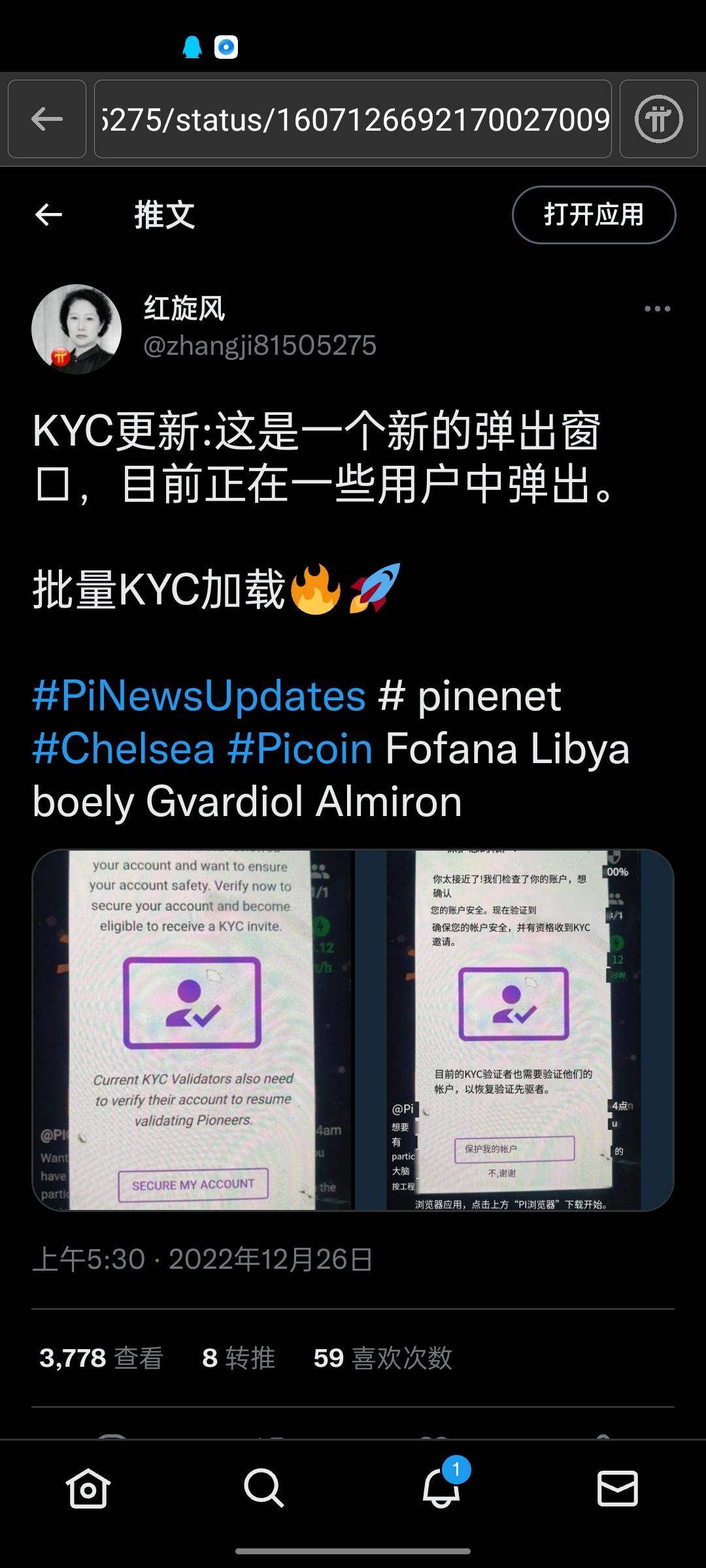Open the notifications bell tab
The image size is (706, 1568).
coord(441,1489)
